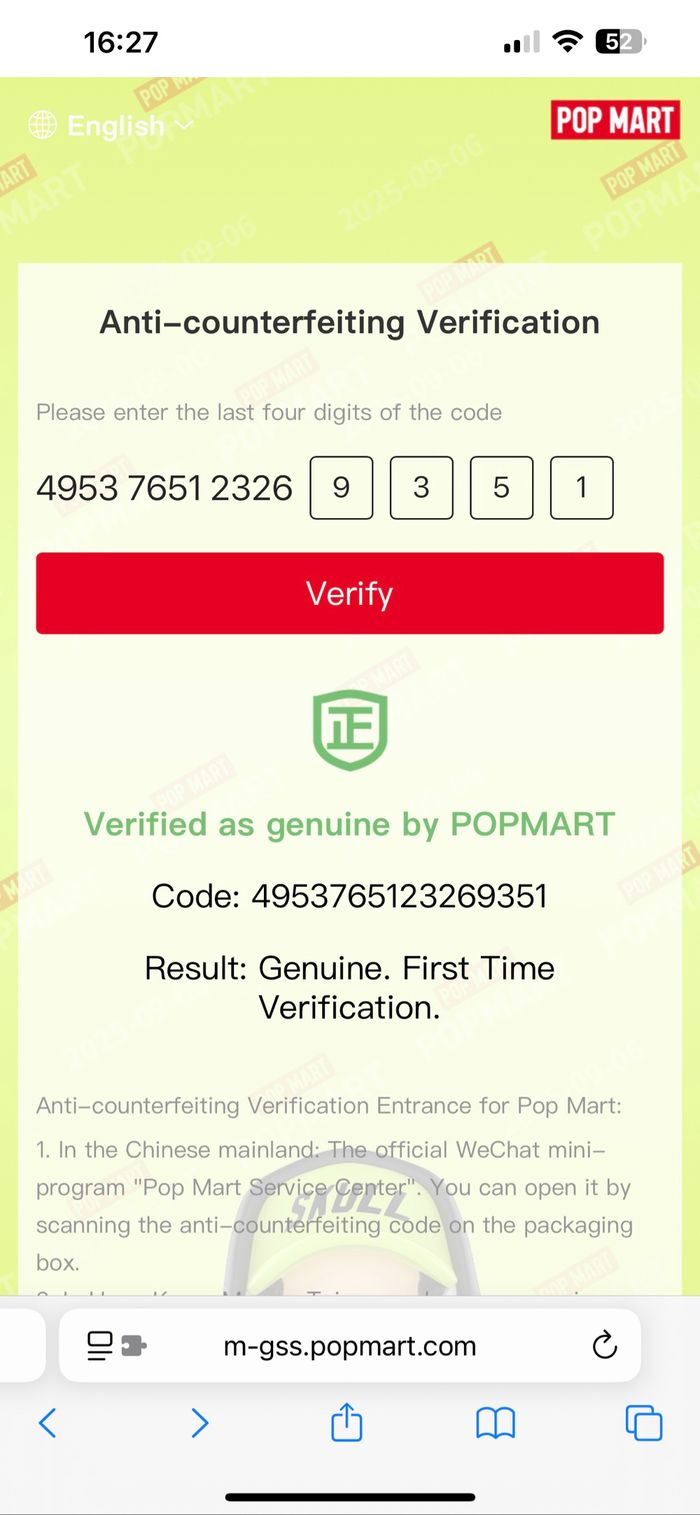700x1515 pixels.
Task: Tap the red Verify button
Action: coord(350,593)
